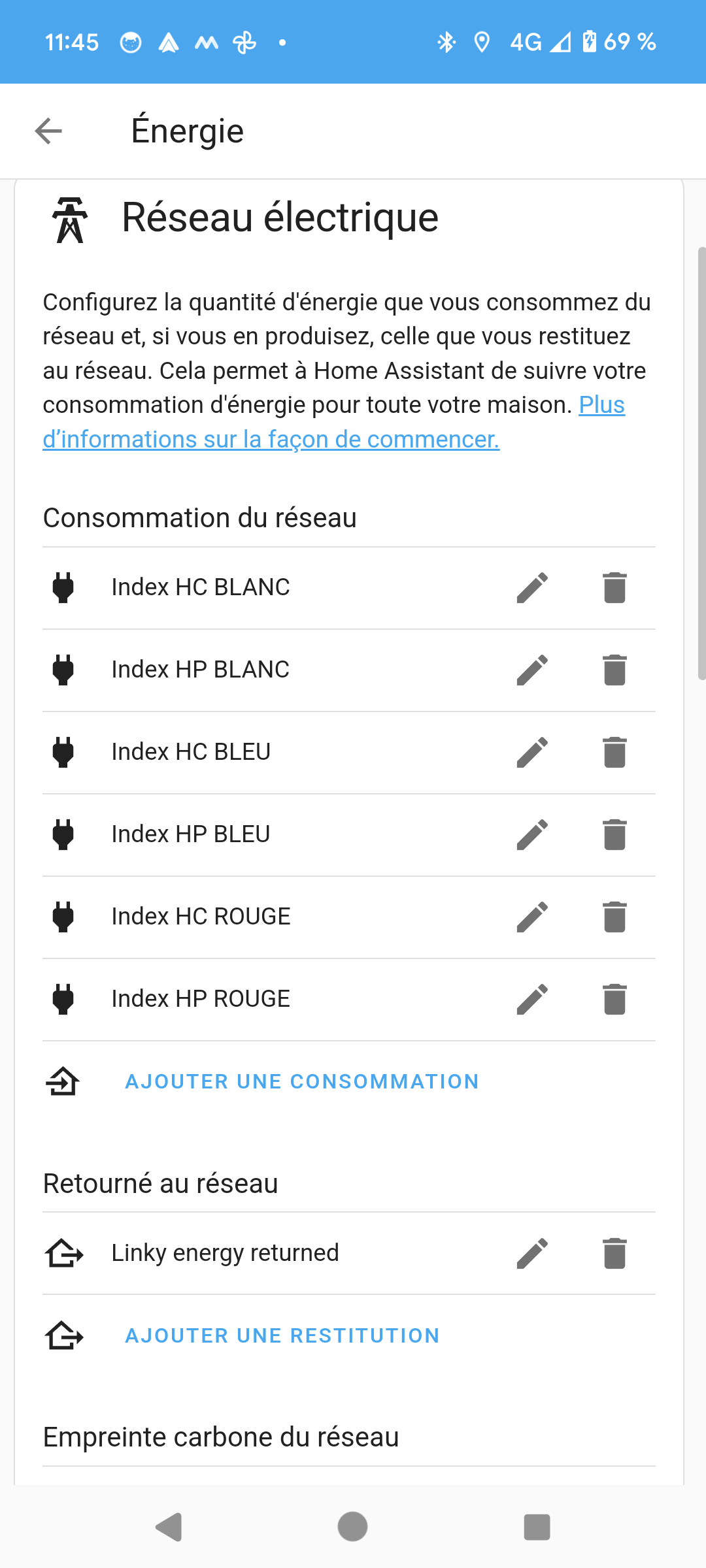This screenshot has height=1568, width=706.
Task: Delete the Index HC ROUGE entry
Action: click(x=614, y=917)
